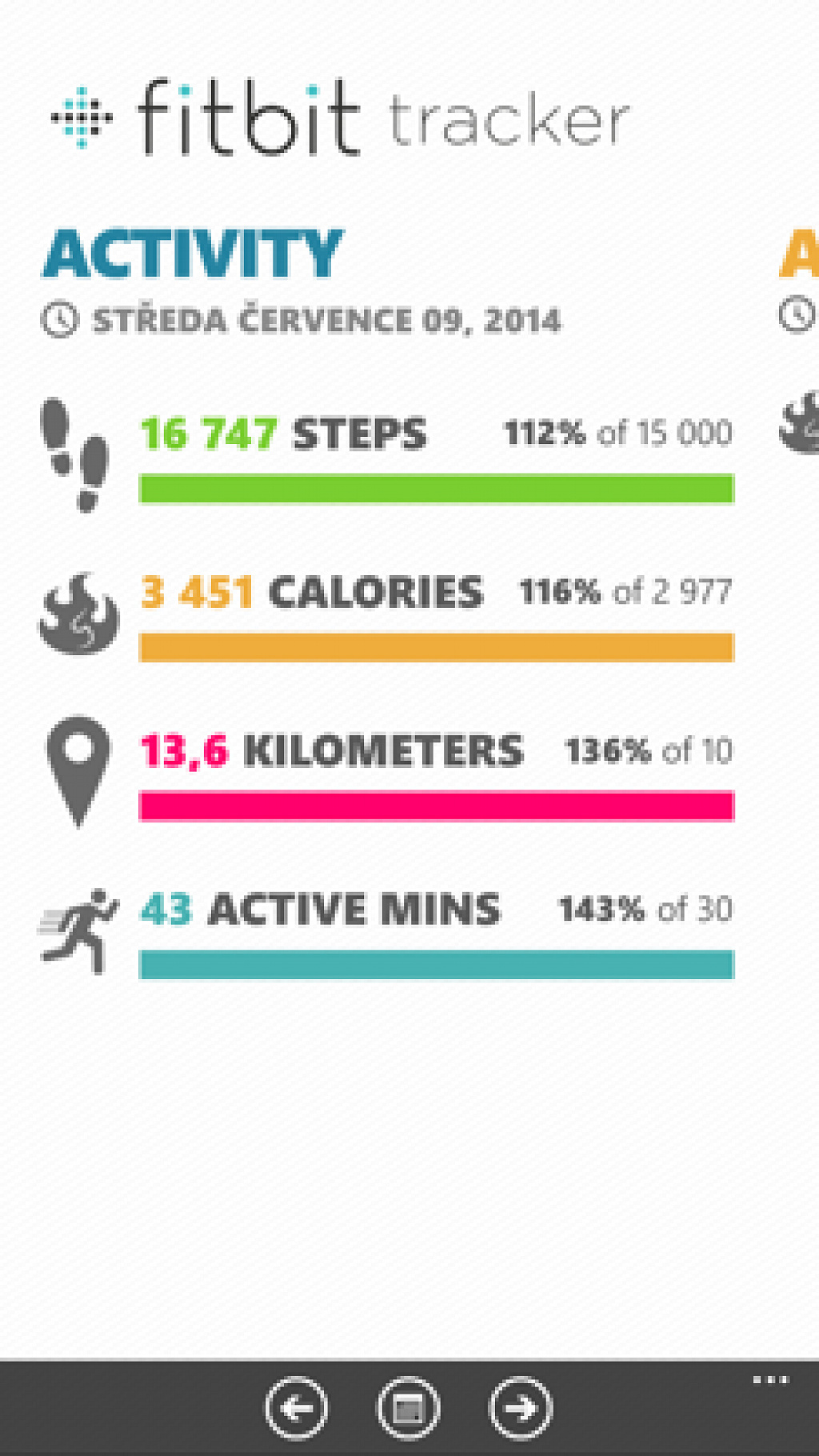Open the 43 active mins details
The height and width of the screenshot is (1456, 819).
[386, 931]
